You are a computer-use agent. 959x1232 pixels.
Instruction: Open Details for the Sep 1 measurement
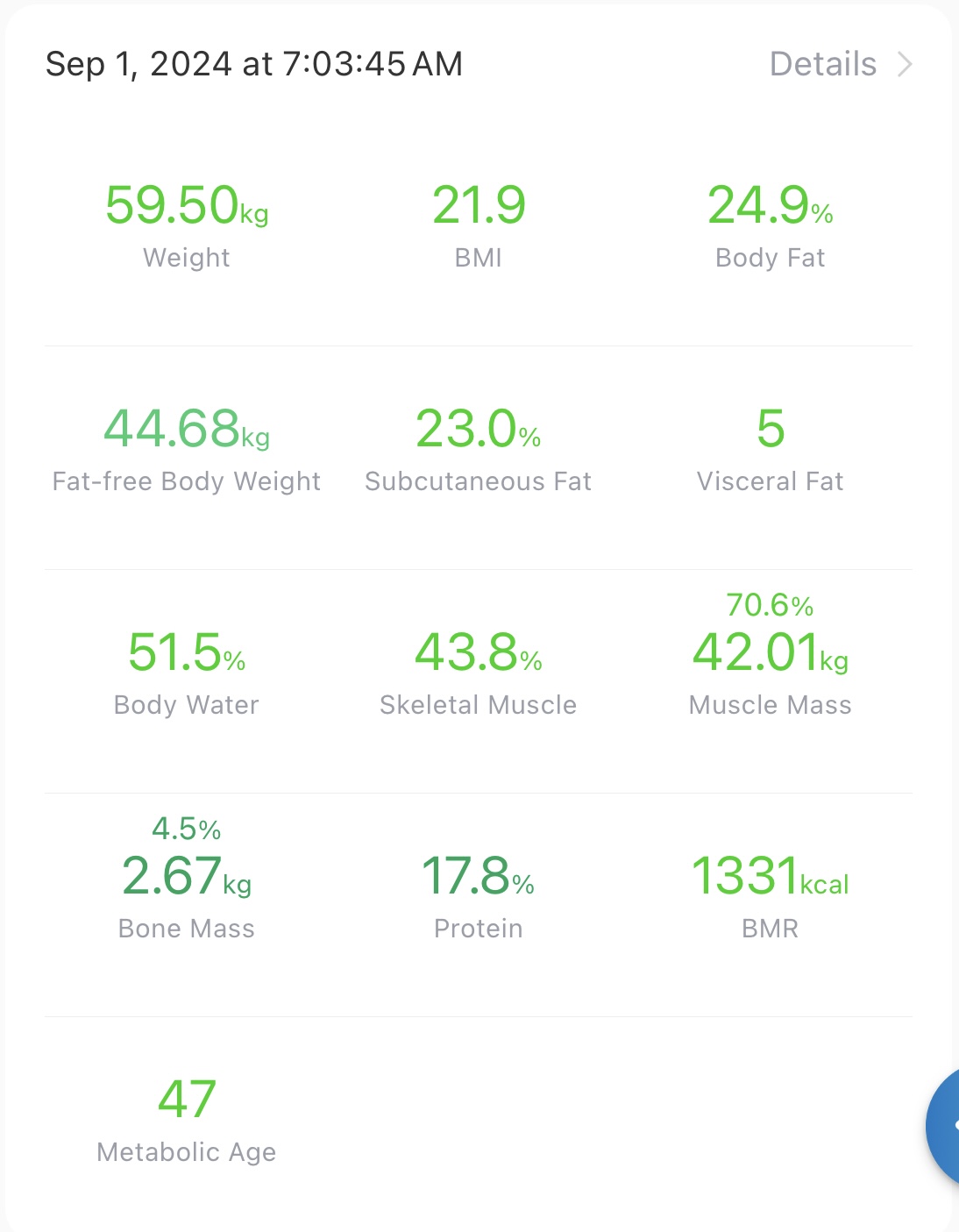[x=840, y=64]
